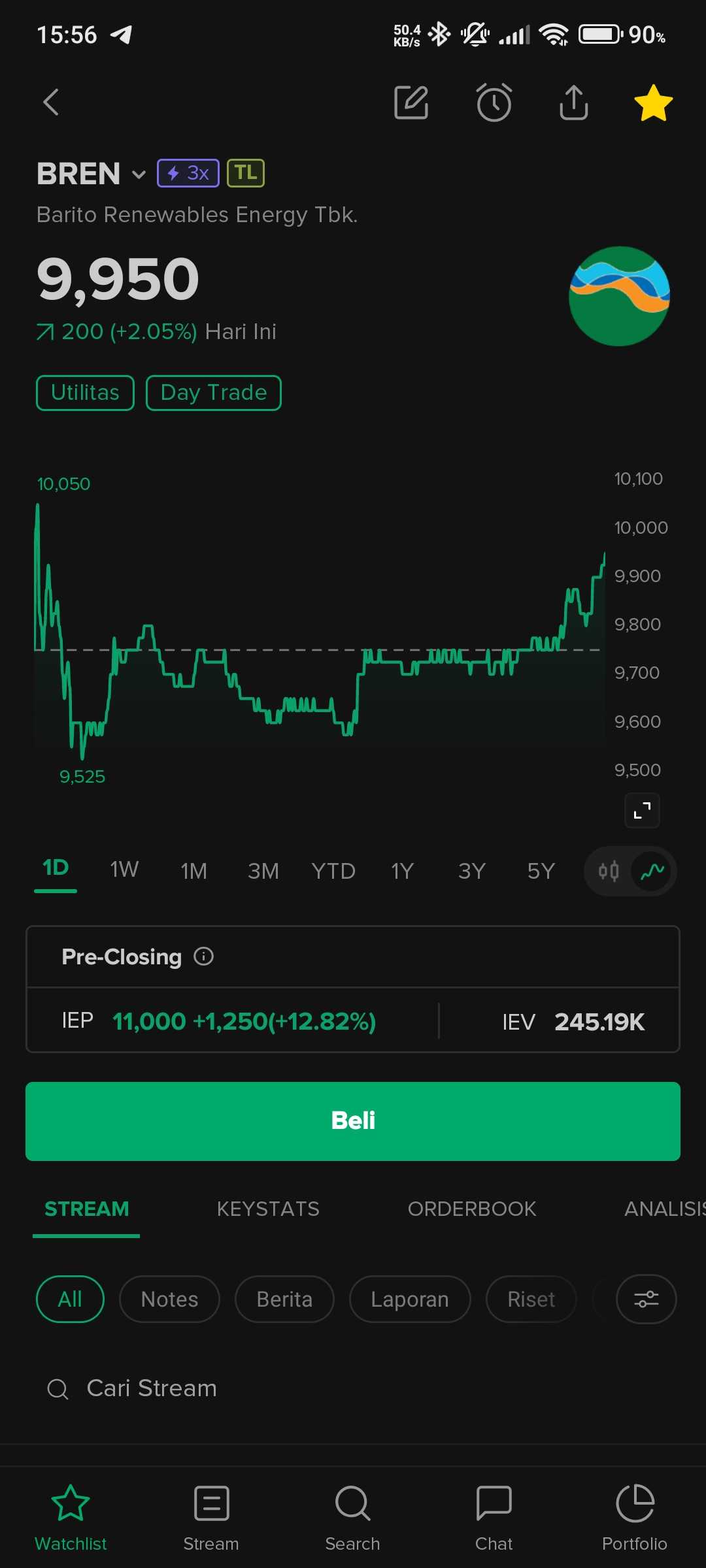Switch to candlestick chart view

coord(609,871)
